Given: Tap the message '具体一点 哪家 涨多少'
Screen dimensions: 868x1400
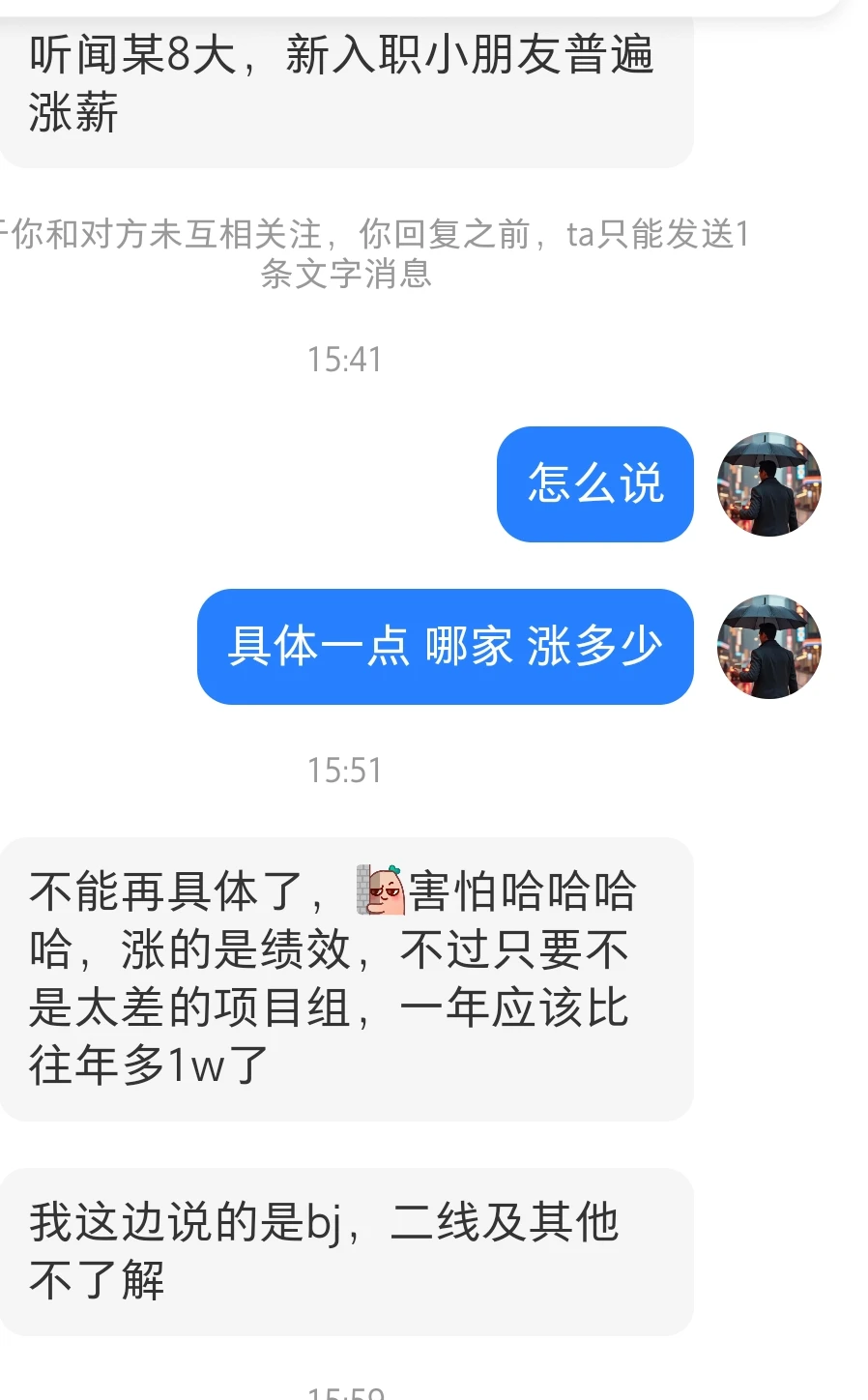Looking at the screenshot, I should pos(443,646).
